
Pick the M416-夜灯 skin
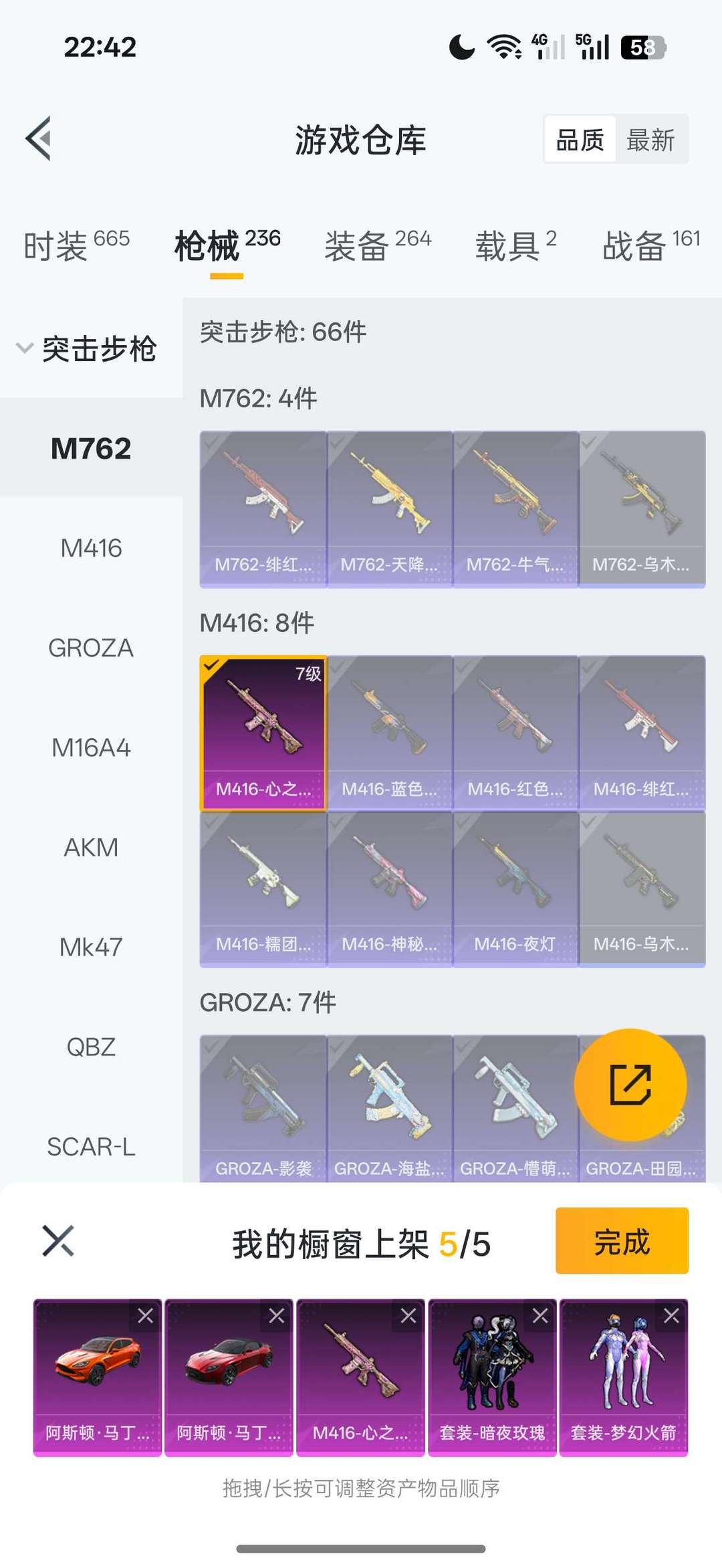click(515, 889)
